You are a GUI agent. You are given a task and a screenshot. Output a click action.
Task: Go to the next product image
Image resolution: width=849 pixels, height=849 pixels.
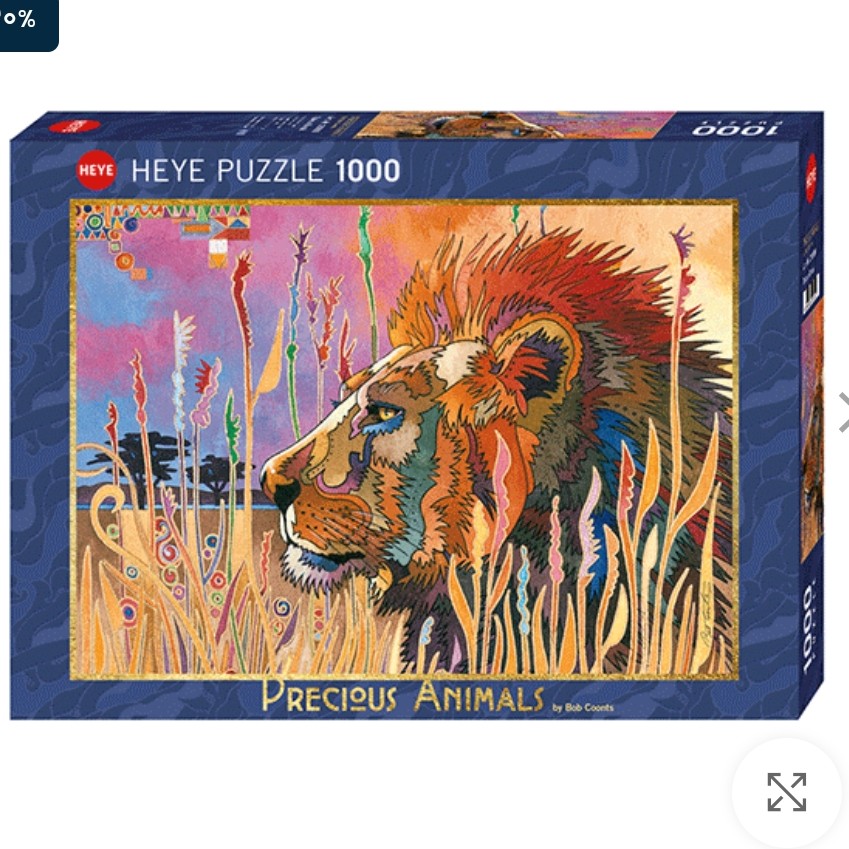tap(842, 412)
